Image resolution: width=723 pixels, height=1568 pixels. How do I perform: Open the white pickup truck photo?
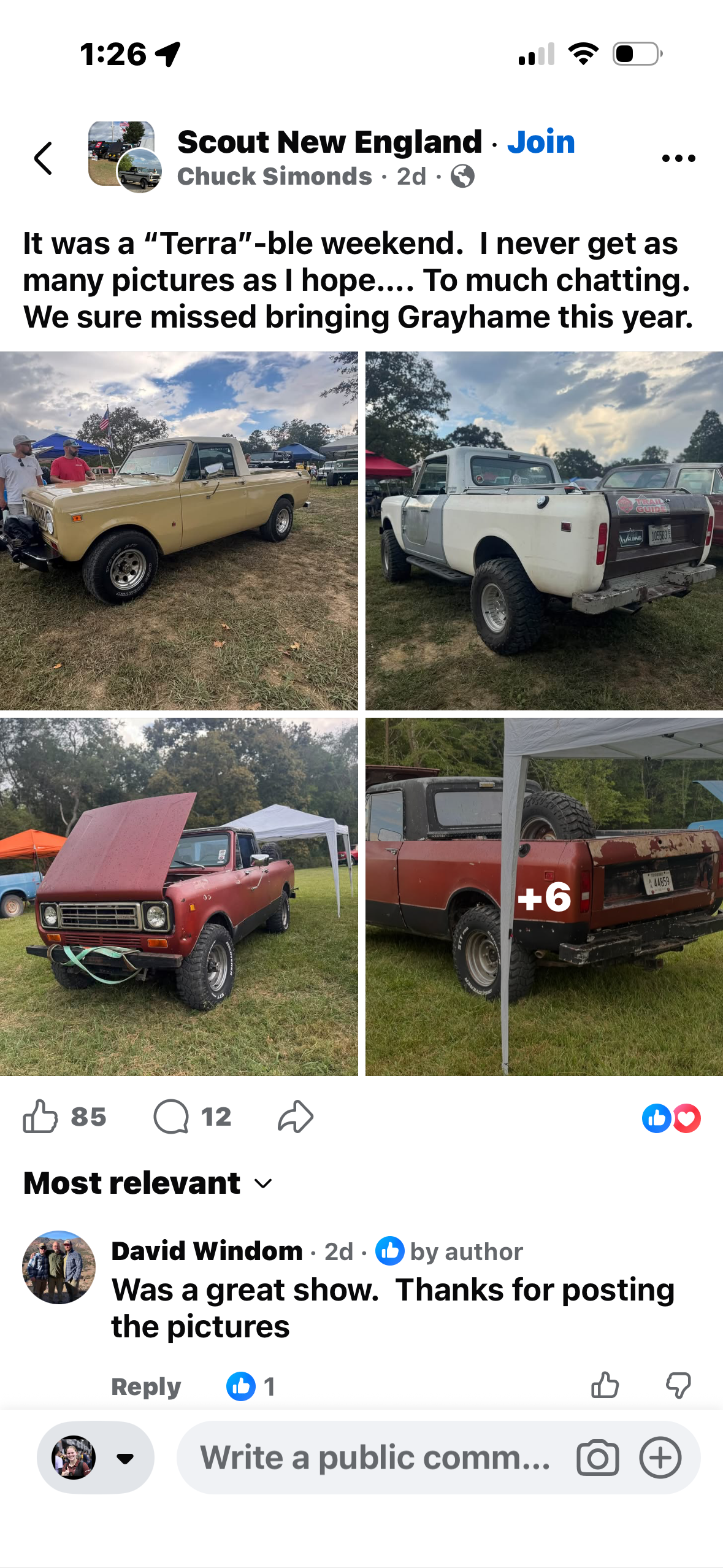point(544,531)
